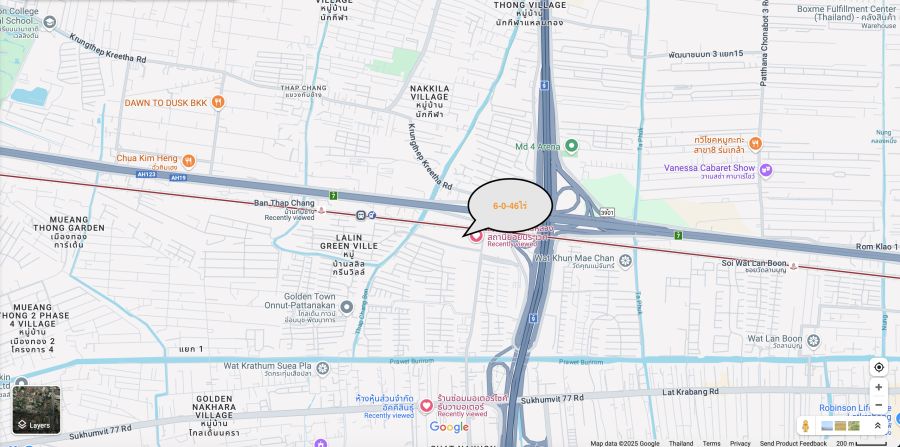Open the Golden Town Onnut-Pattanakan marker
900x447 pixels.
[x=346, y=307]
